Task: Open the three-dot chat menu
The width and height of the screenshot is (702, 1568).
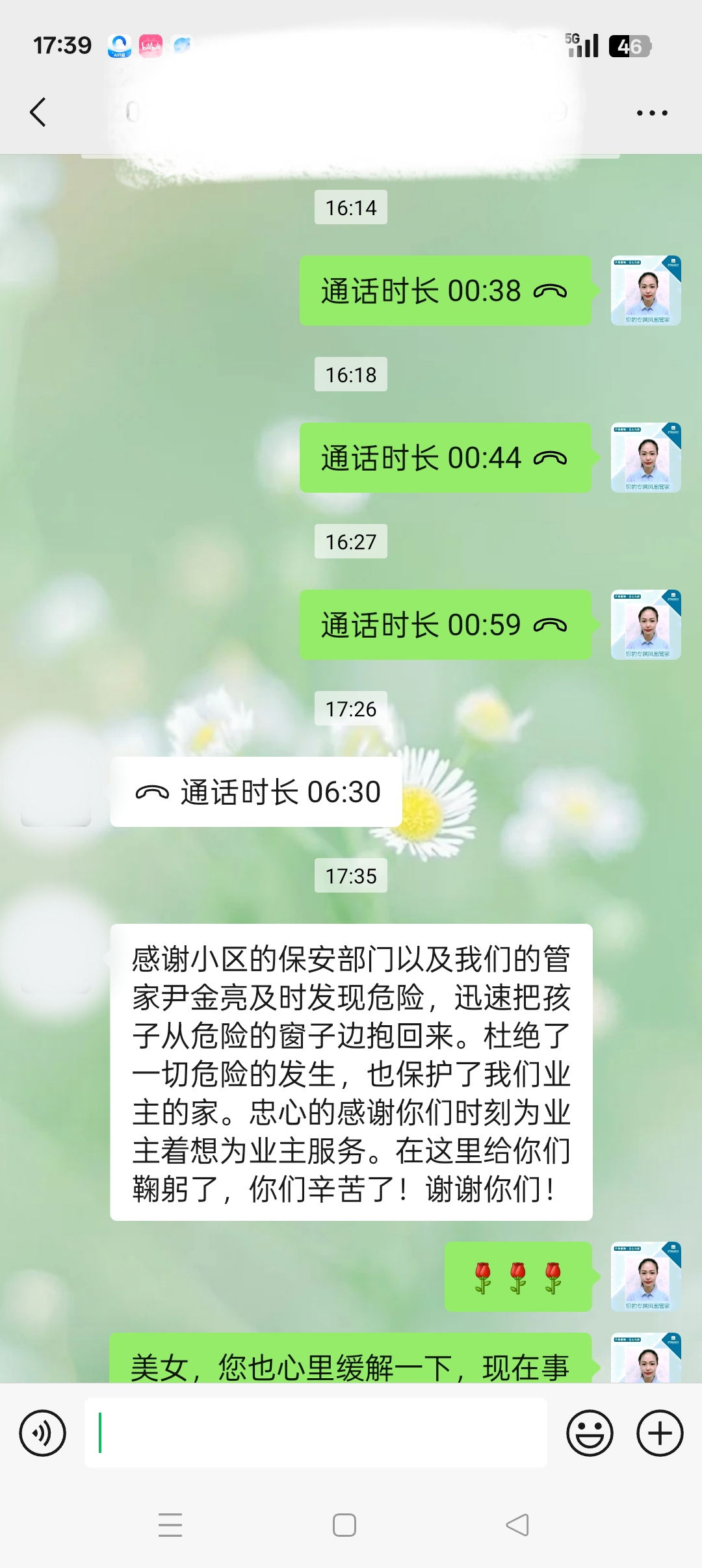Action: 651,113
